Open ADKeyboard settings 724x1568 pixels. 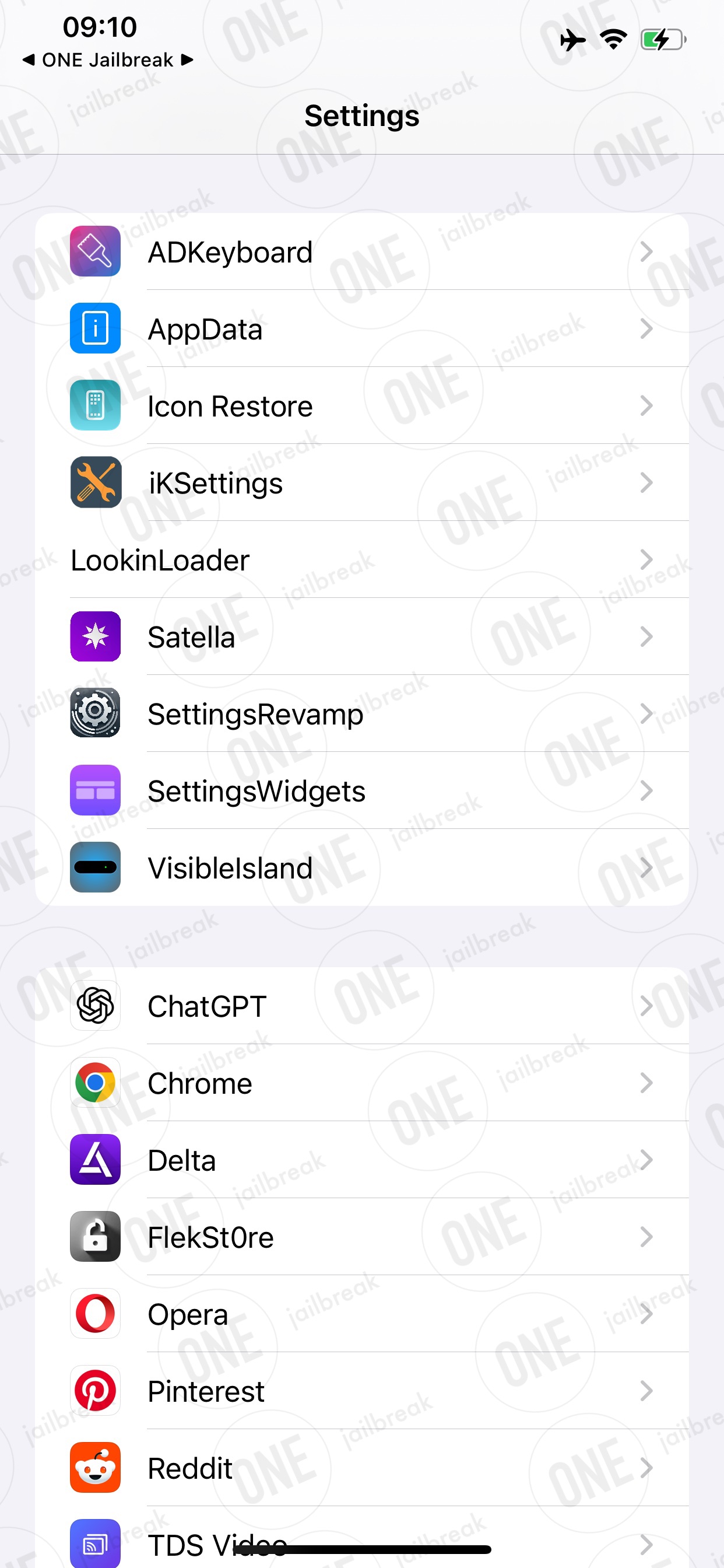[x=362, y=251]
